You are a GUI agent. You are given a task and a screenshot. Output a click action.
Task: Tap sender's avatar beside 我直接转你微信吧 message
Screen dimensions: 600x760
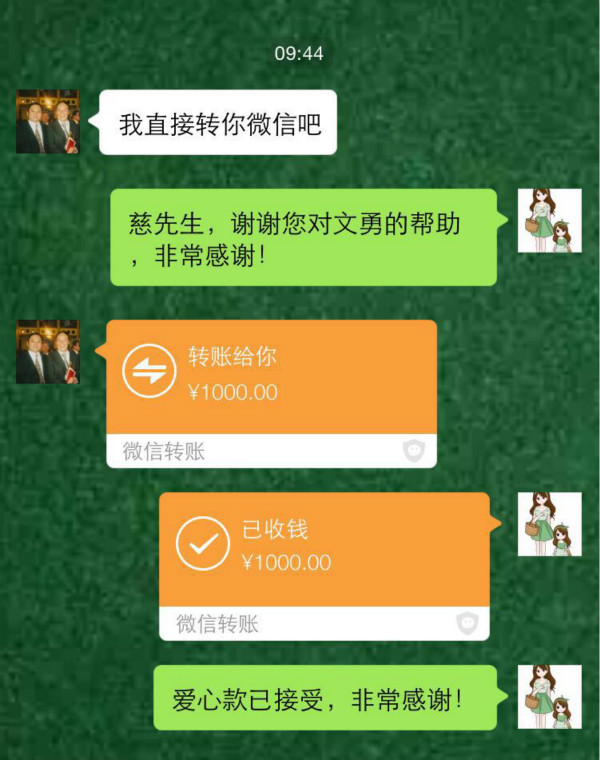[47, 122]
